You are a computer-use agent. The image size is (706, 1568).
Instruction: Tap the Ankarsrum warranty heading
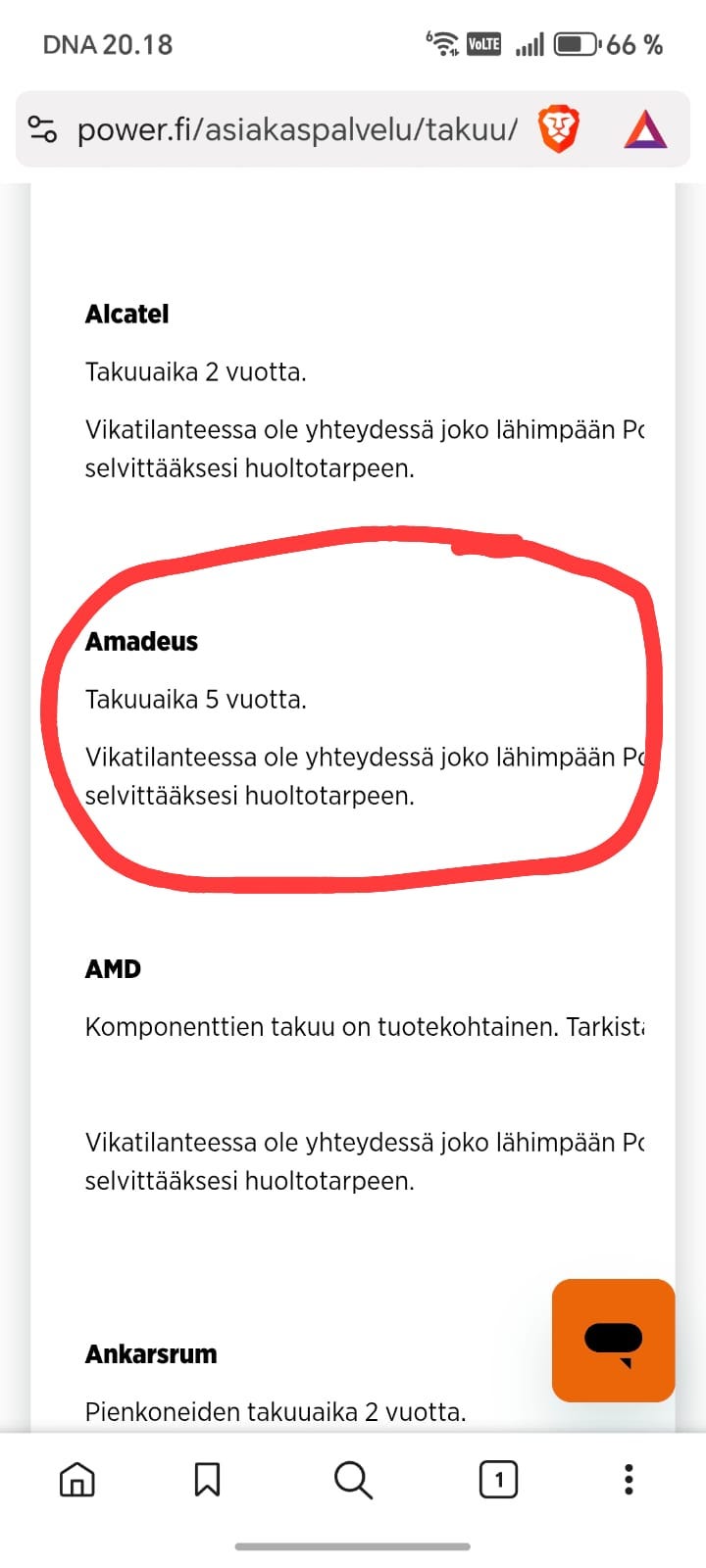coord(151,1353)
